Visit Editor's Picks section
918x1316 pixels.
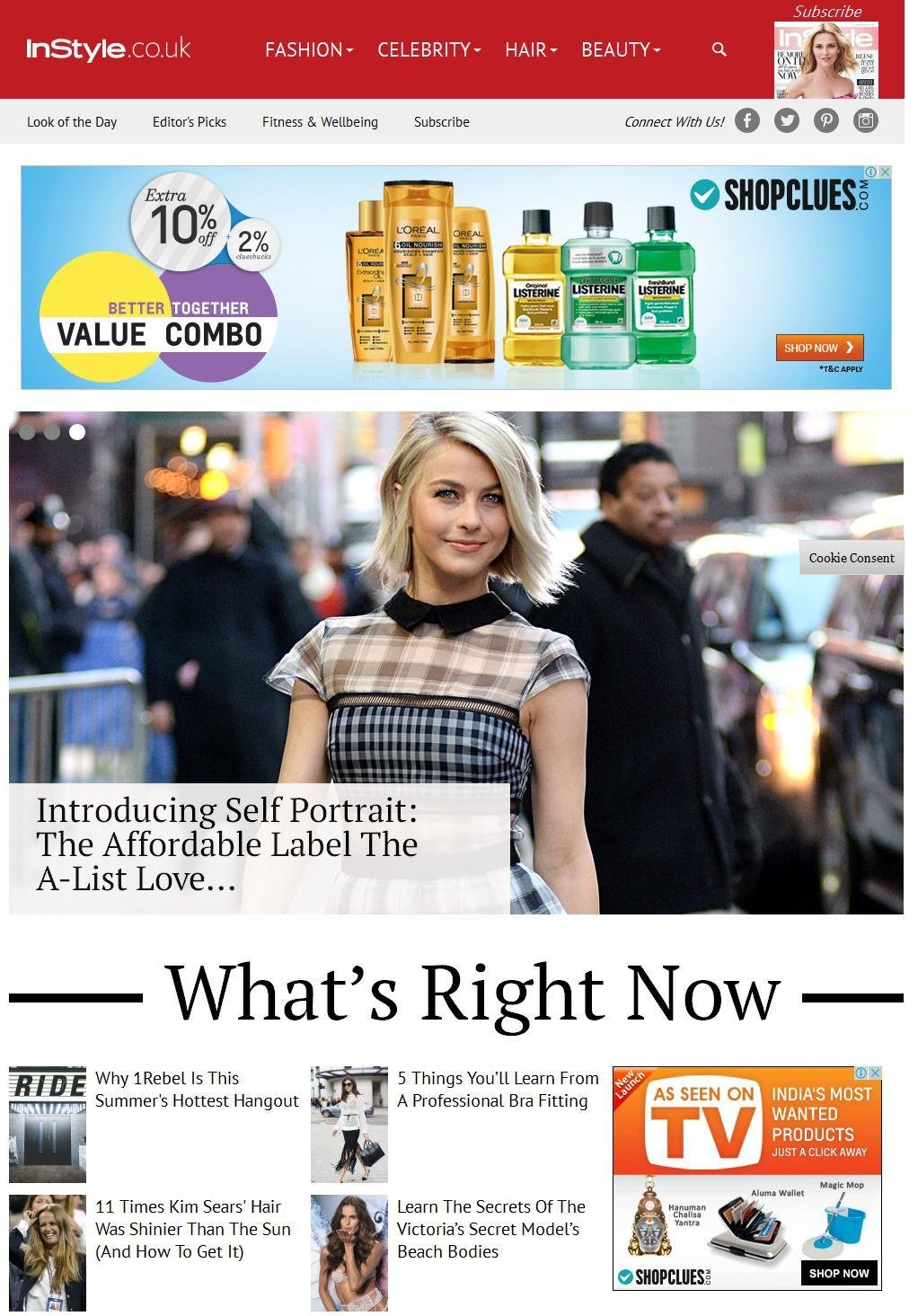[190, 122]
